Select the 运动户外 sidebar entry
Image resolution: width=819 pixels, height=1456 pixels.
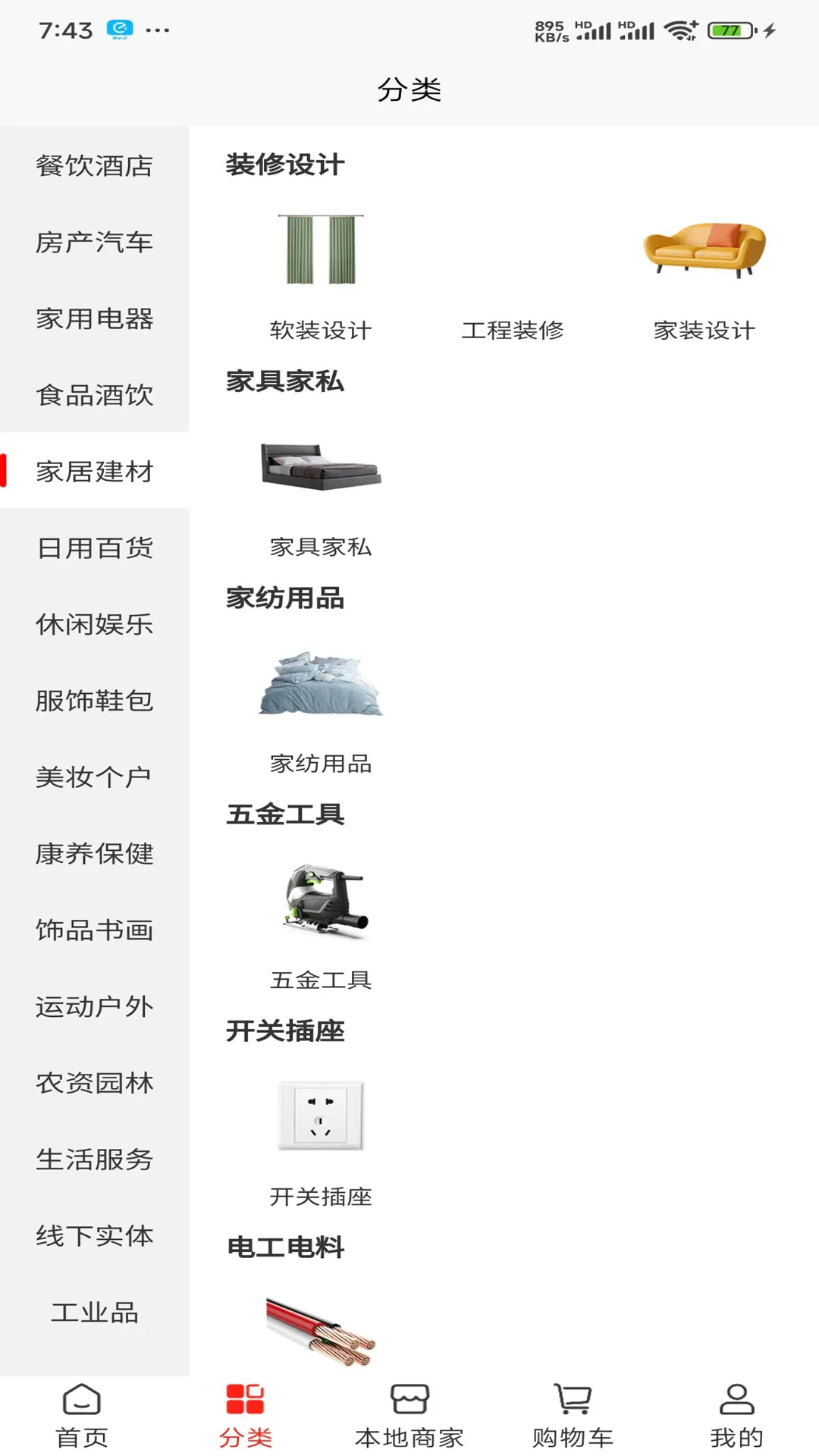pos(95,1006)
